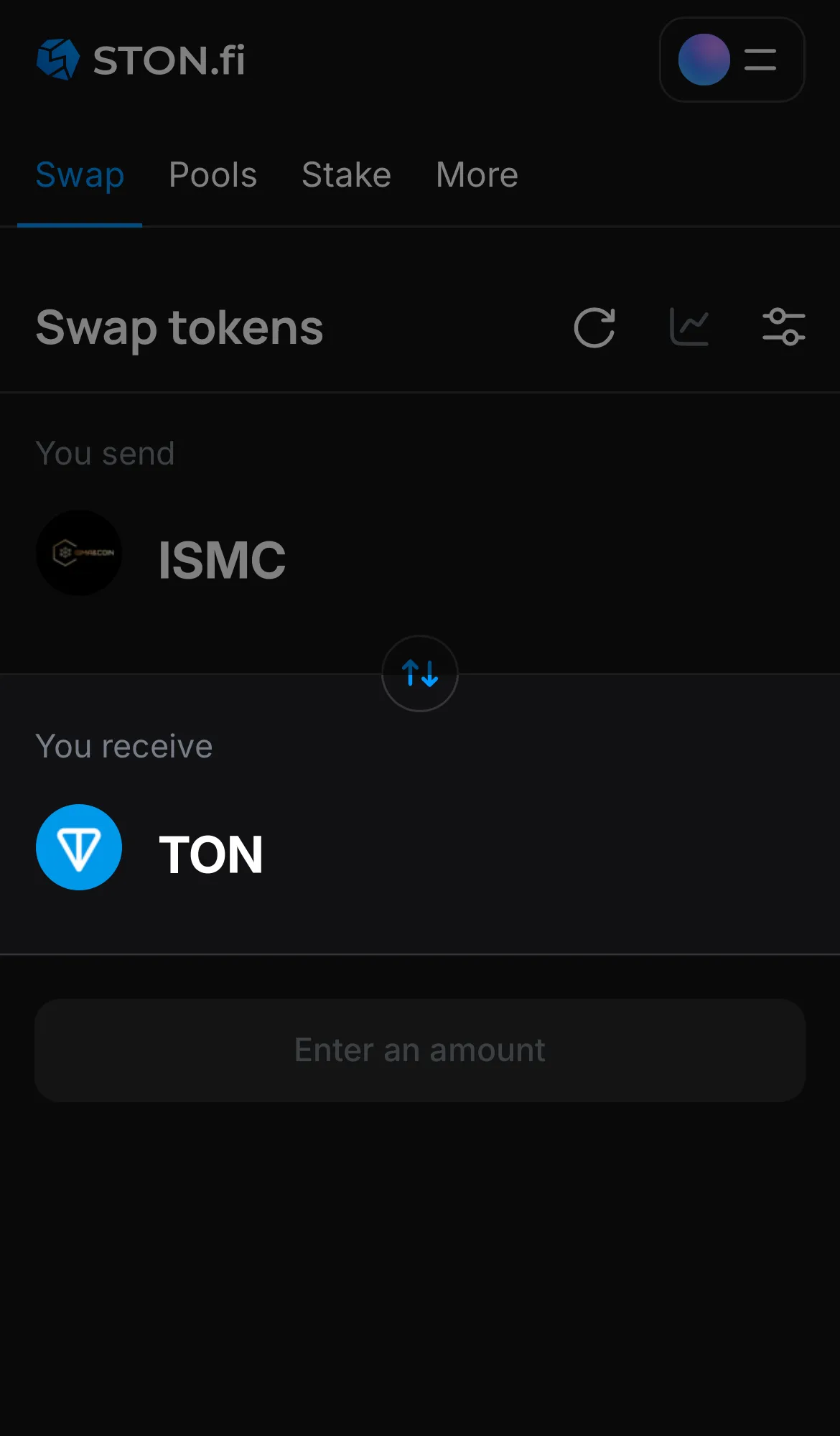Click the swap direction arrows
This screenshot has width=840, height=1436.
coord(419,673)
